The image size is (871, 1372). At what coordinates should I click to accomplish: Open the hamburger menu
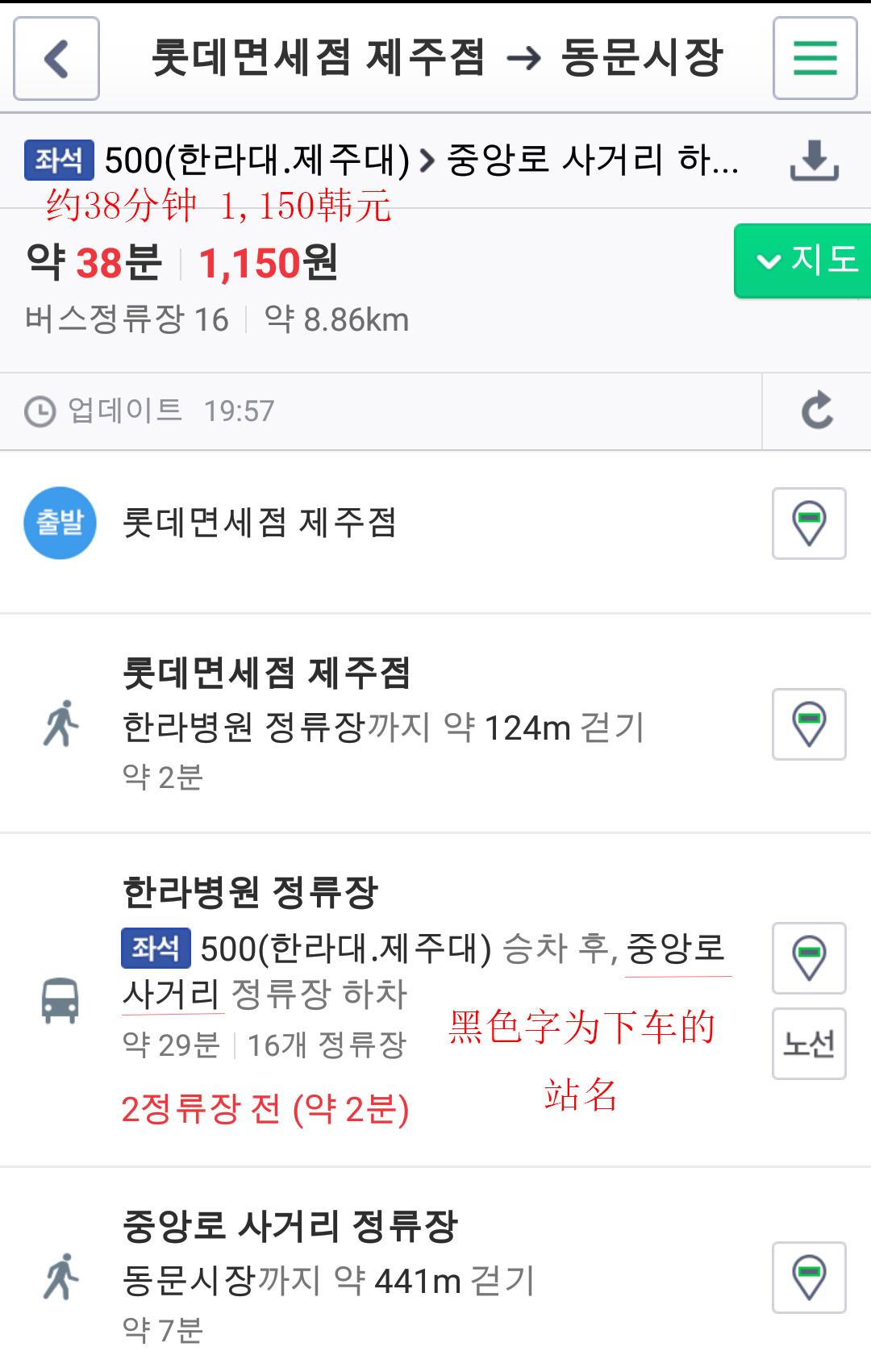pyautogui.click(x=815, y=58)
